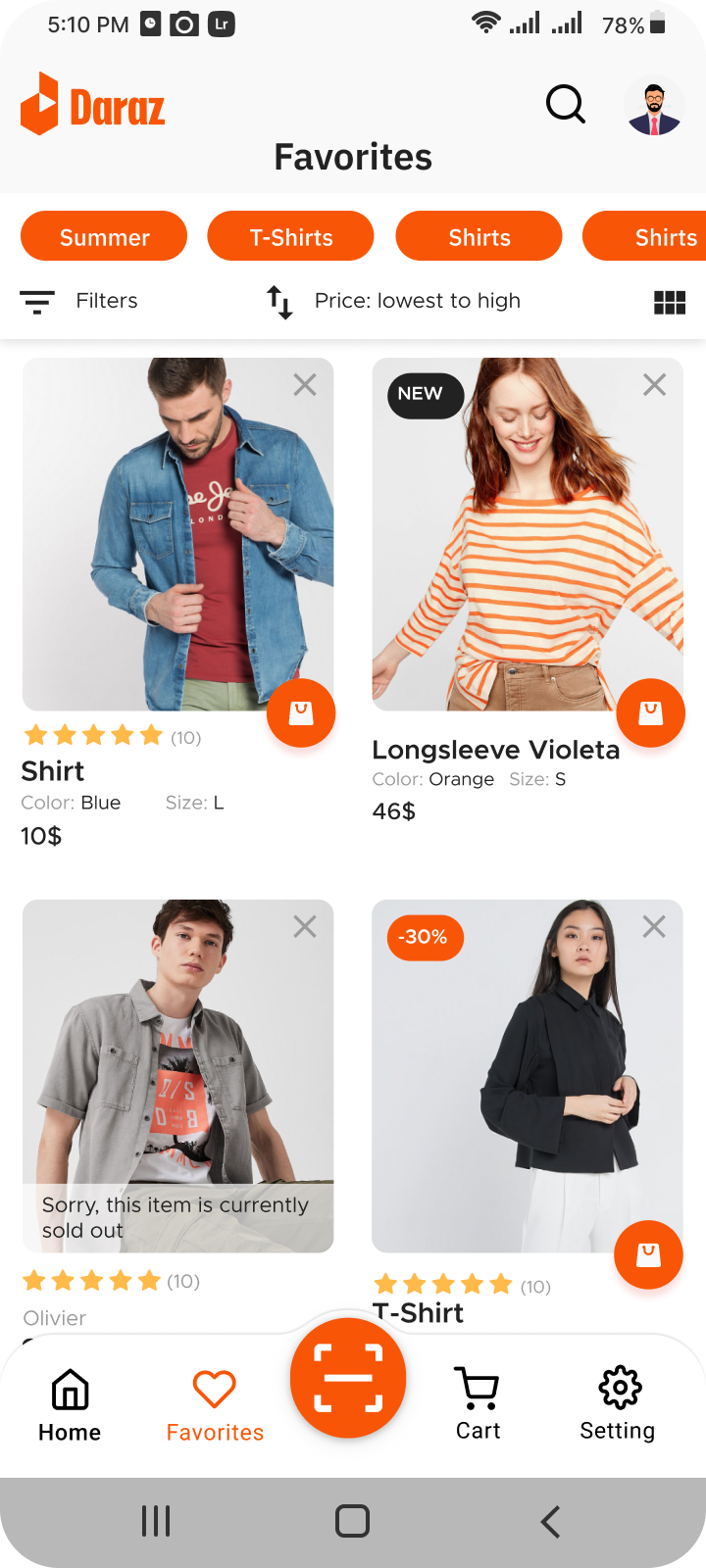Image resolution: width=706 pixels, height=1568 pixels.
Task: Add the blue Shirt to cart via bag icon
Action: (301, 712)
